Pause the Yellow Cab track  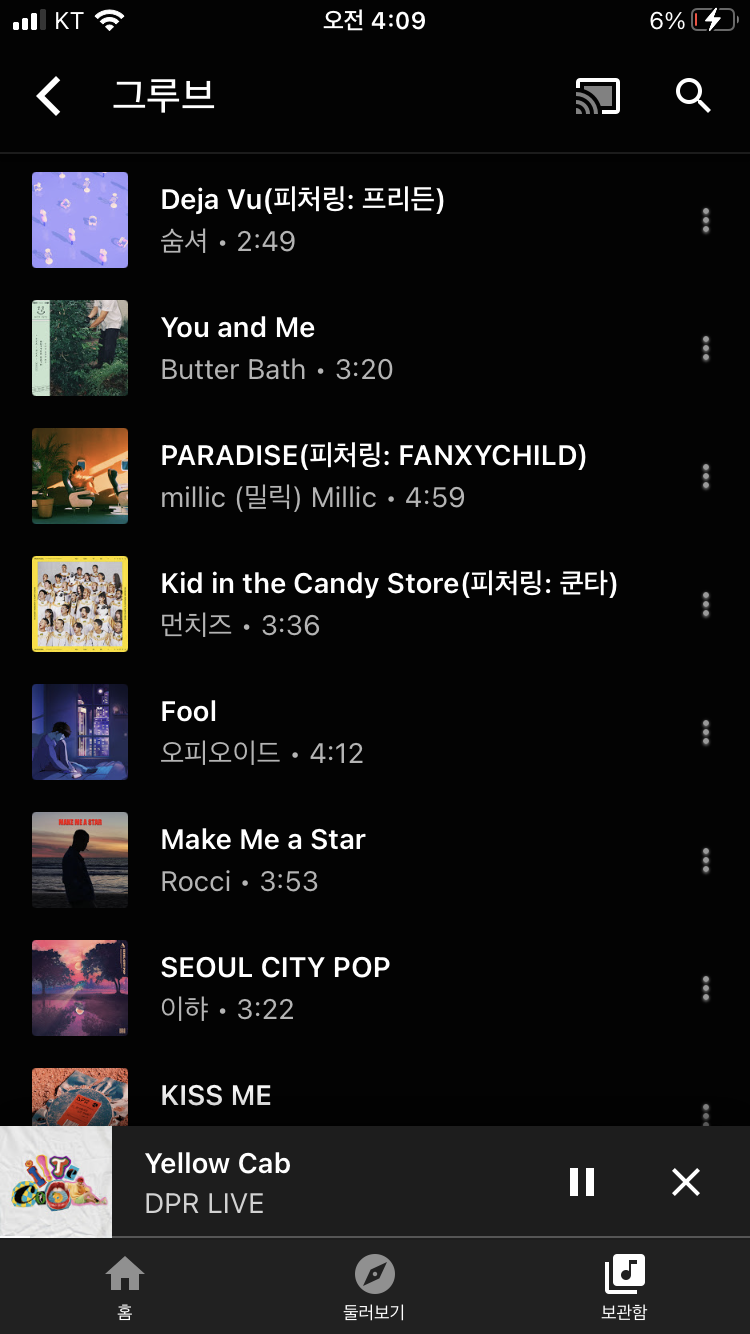(581, 1182)
